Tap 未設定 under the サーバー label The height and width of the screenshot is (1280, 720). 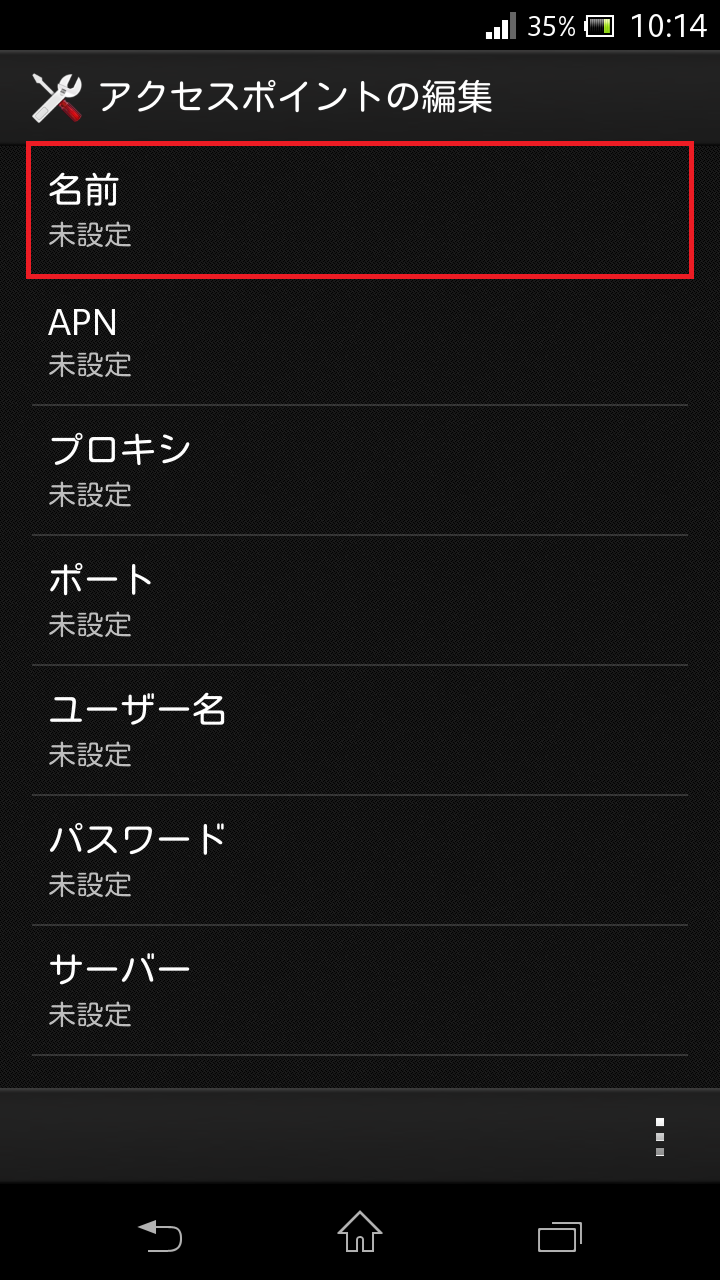(x=89, y=1016)
